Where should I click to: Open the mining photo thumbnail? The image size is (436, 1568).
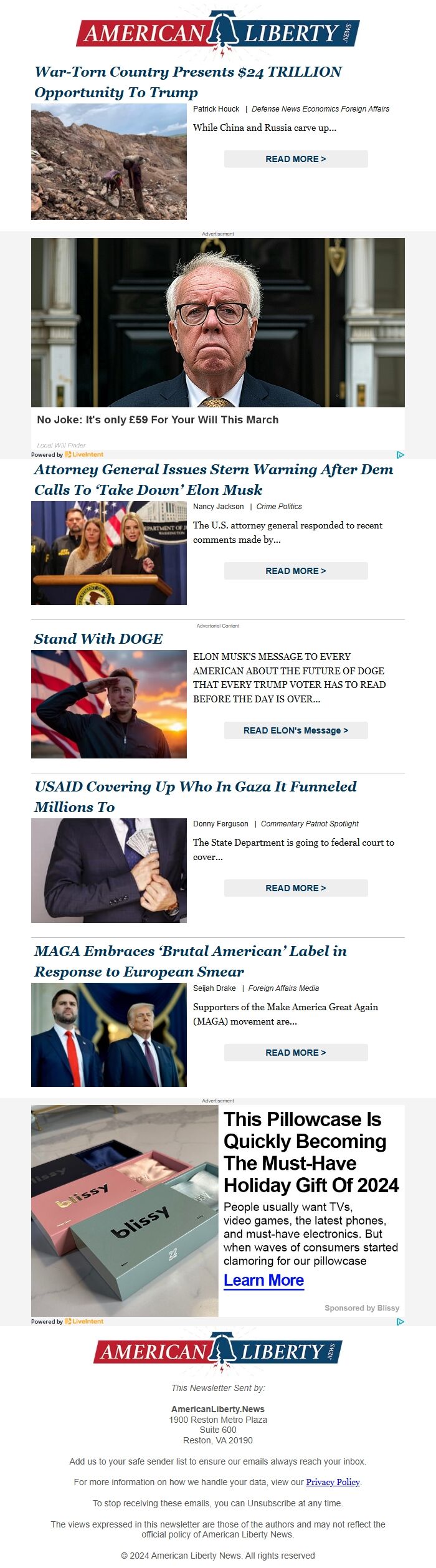point(109,162)
